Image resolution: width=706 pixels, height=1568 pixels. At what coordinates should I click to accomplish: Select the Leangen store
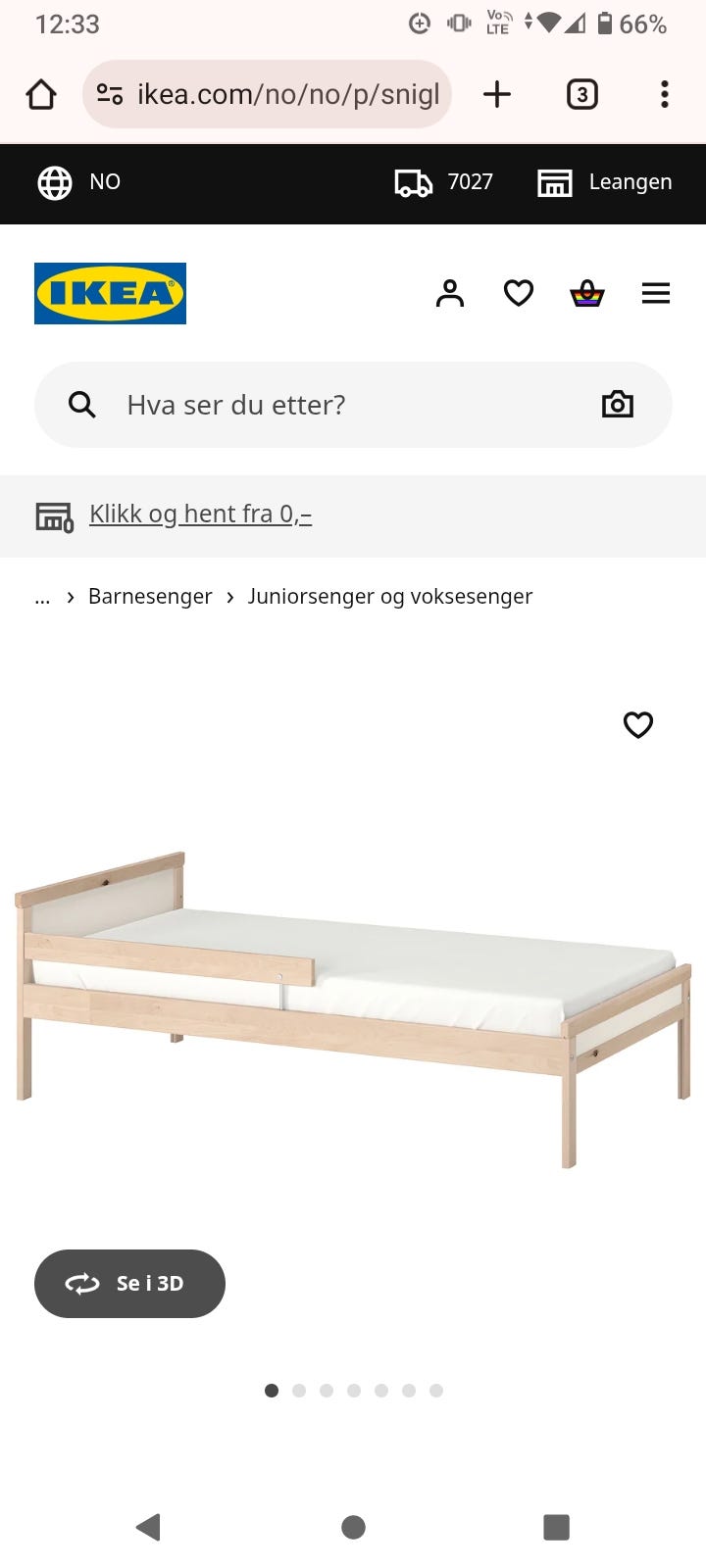[630, 182]
